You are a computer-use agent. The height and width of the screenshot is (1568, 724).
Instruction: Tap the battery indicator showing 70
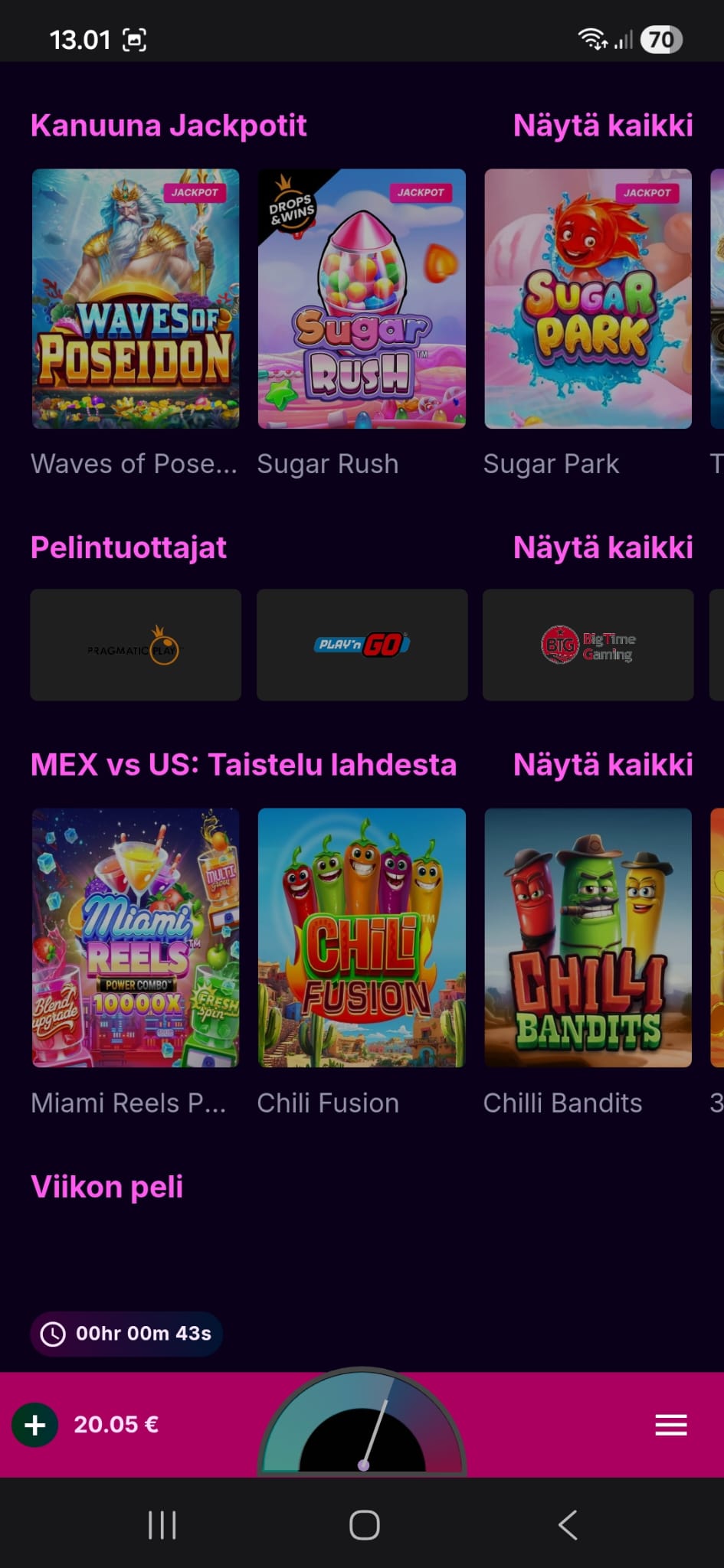[662, 38]
